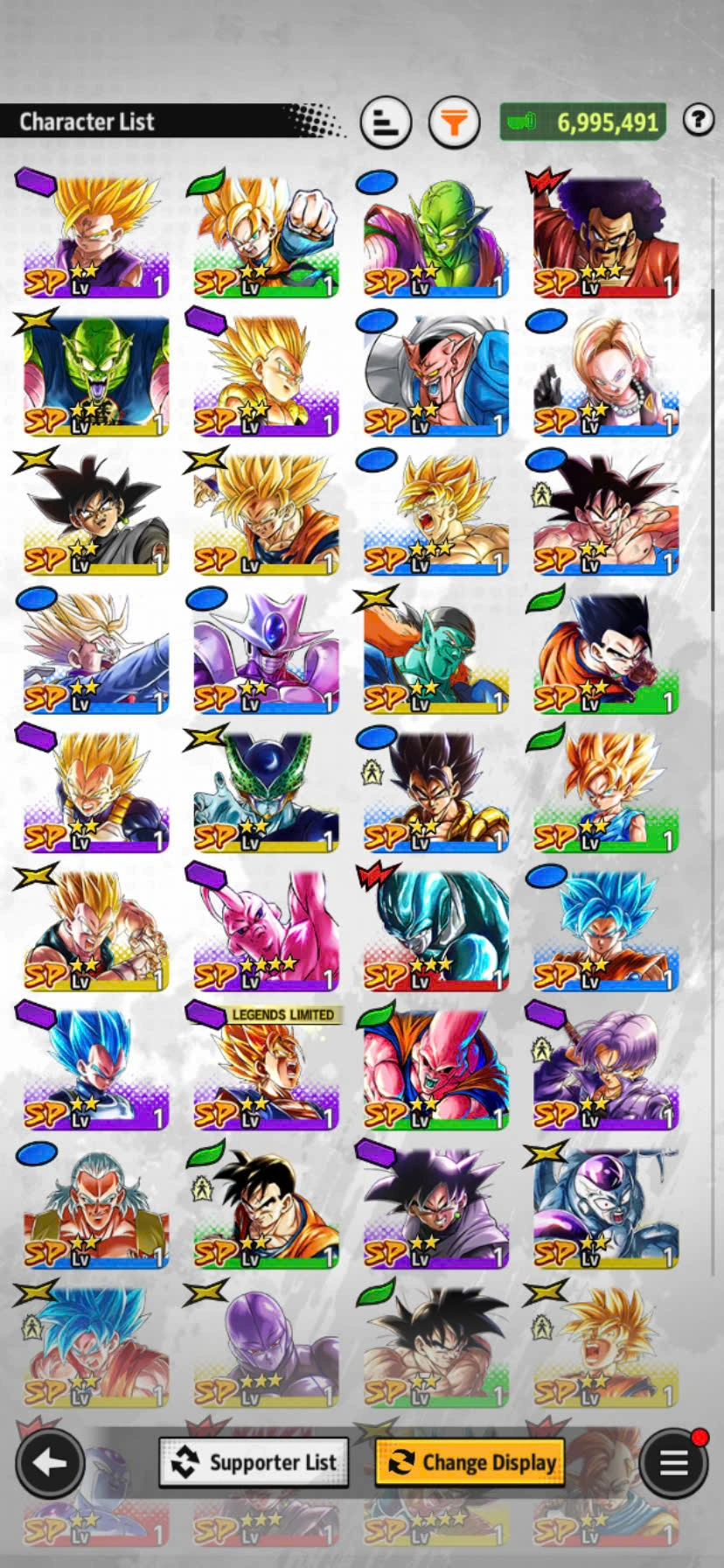Image resolution: width=724 pixels, height=1568 pixels.
Task: Open the hamburger main menu
Action: coord(672,1462)
